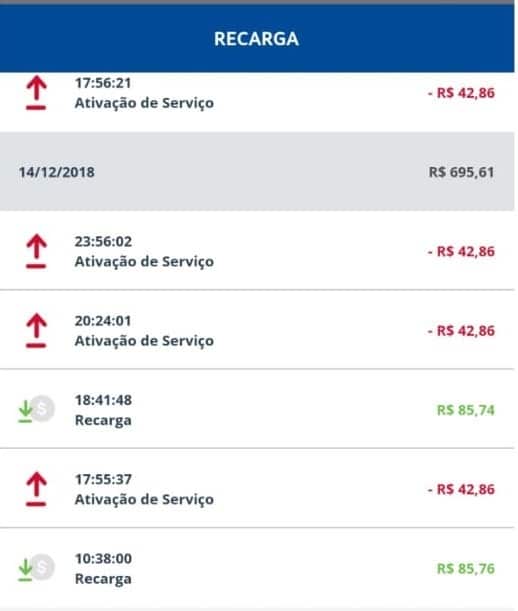Open the 10:38:00 Recarga of R$ 85,76
Image resolution: width=518 pixels, height=611 pixels.
(x=257, y=568)
